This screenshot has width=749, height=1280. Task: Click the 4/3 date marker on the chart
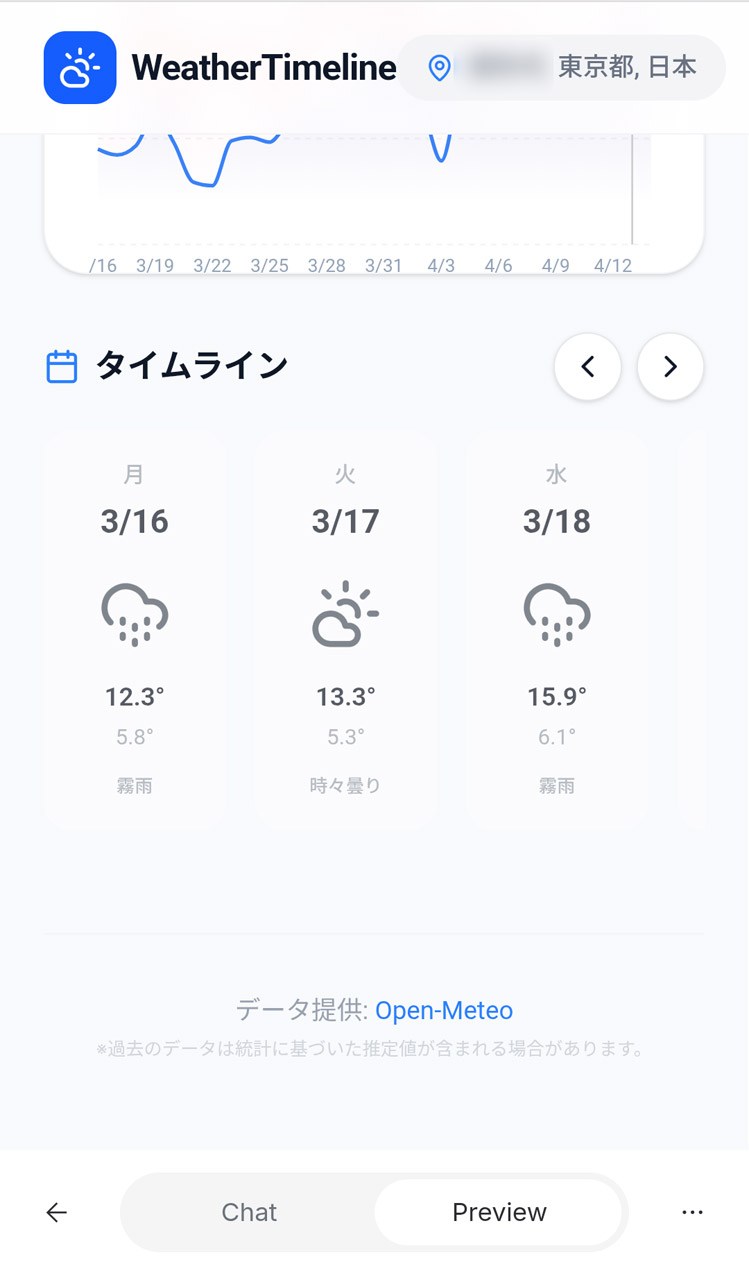[x=440, y=266]
